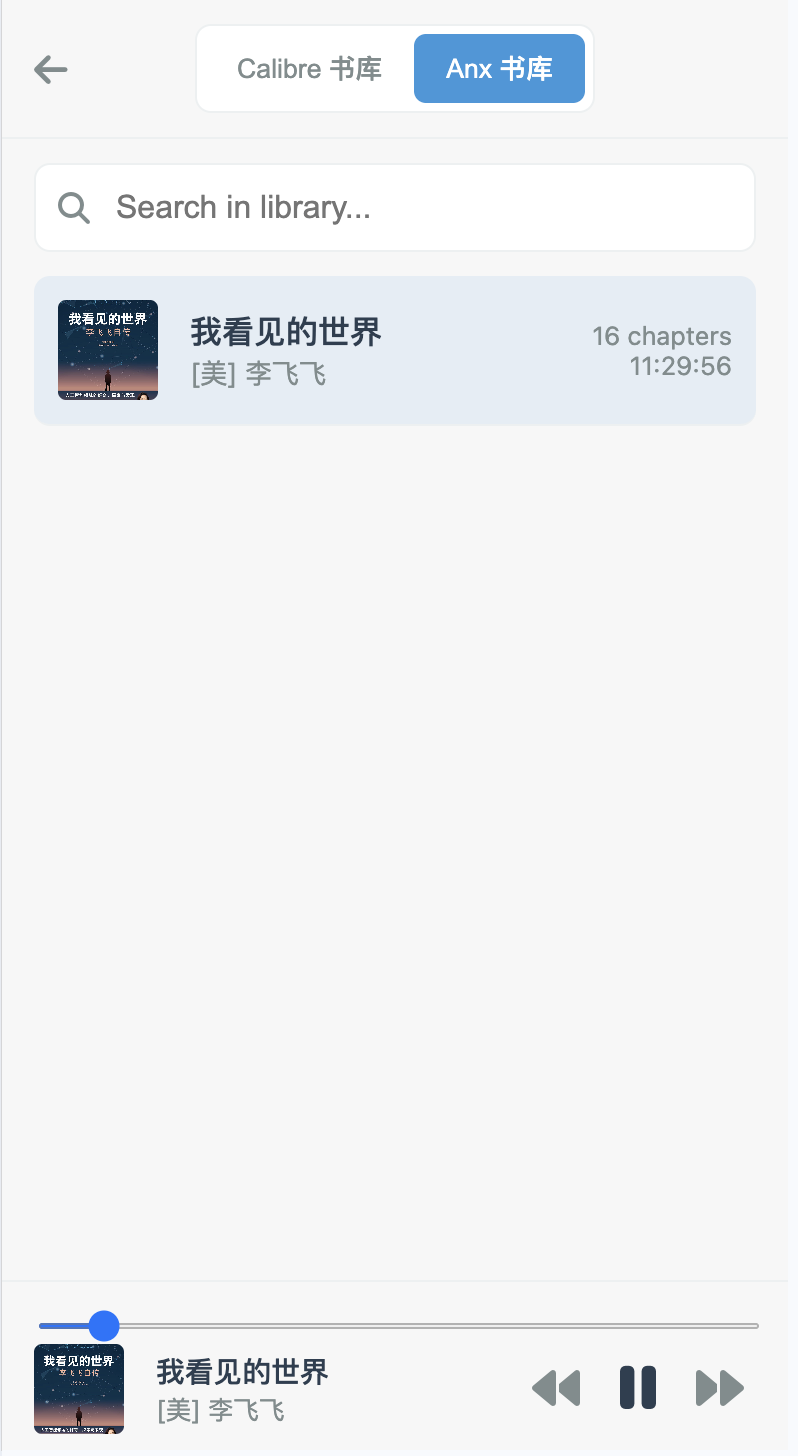This screenshot has width=798, height=1456.
Task: Switch to the Calibre 书库 tab
Action: (x=309, y=69)
